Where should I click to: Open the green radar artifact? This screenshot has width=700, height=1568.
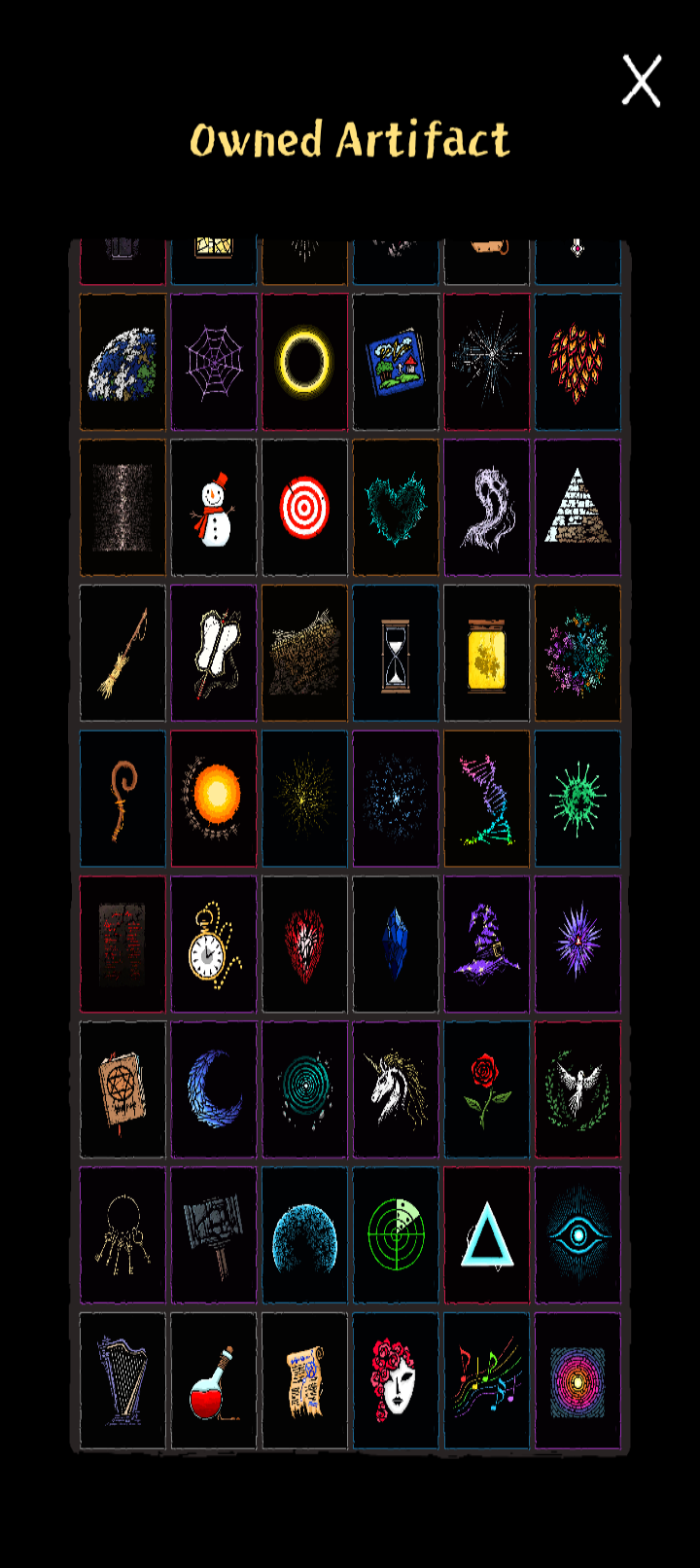(396, 1235)
